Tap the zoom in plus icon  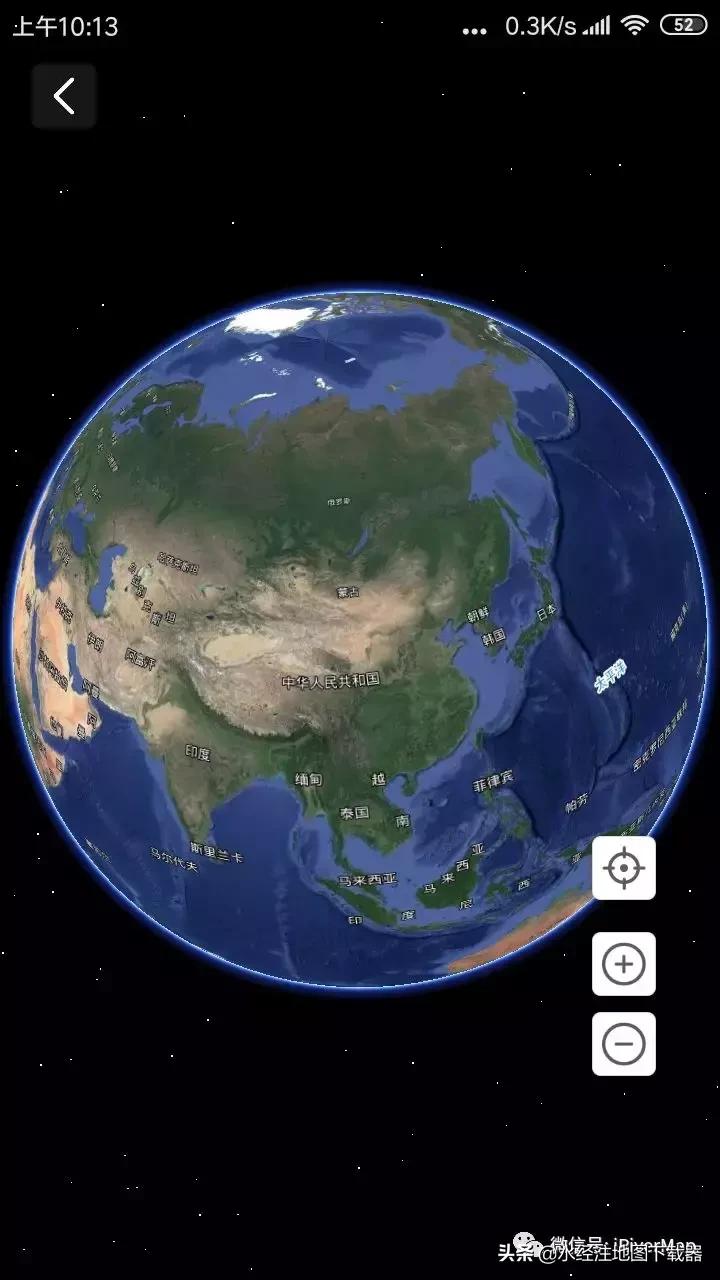pyautogui.click(x=622, y=963)
